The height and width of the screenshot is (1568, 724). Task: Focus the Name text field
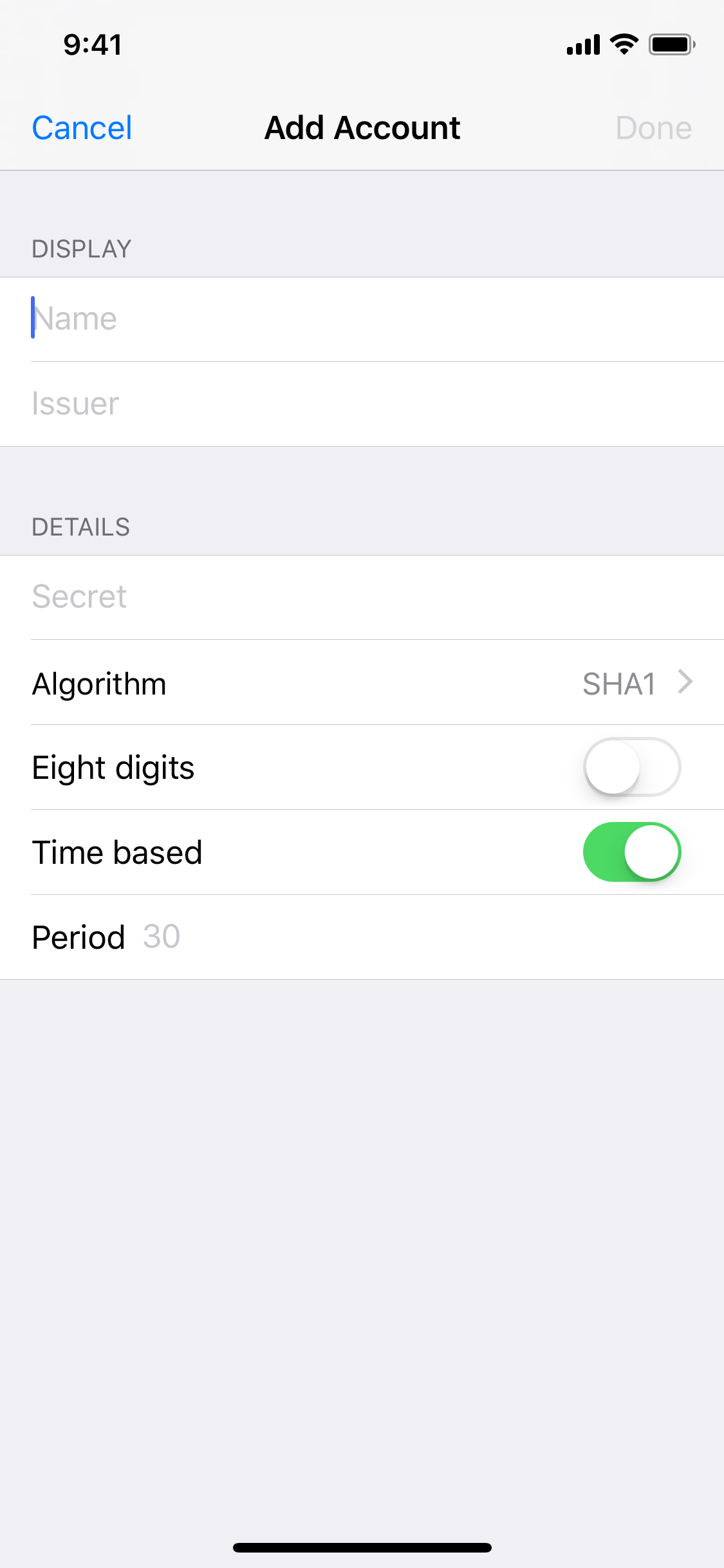pos(360,319)
